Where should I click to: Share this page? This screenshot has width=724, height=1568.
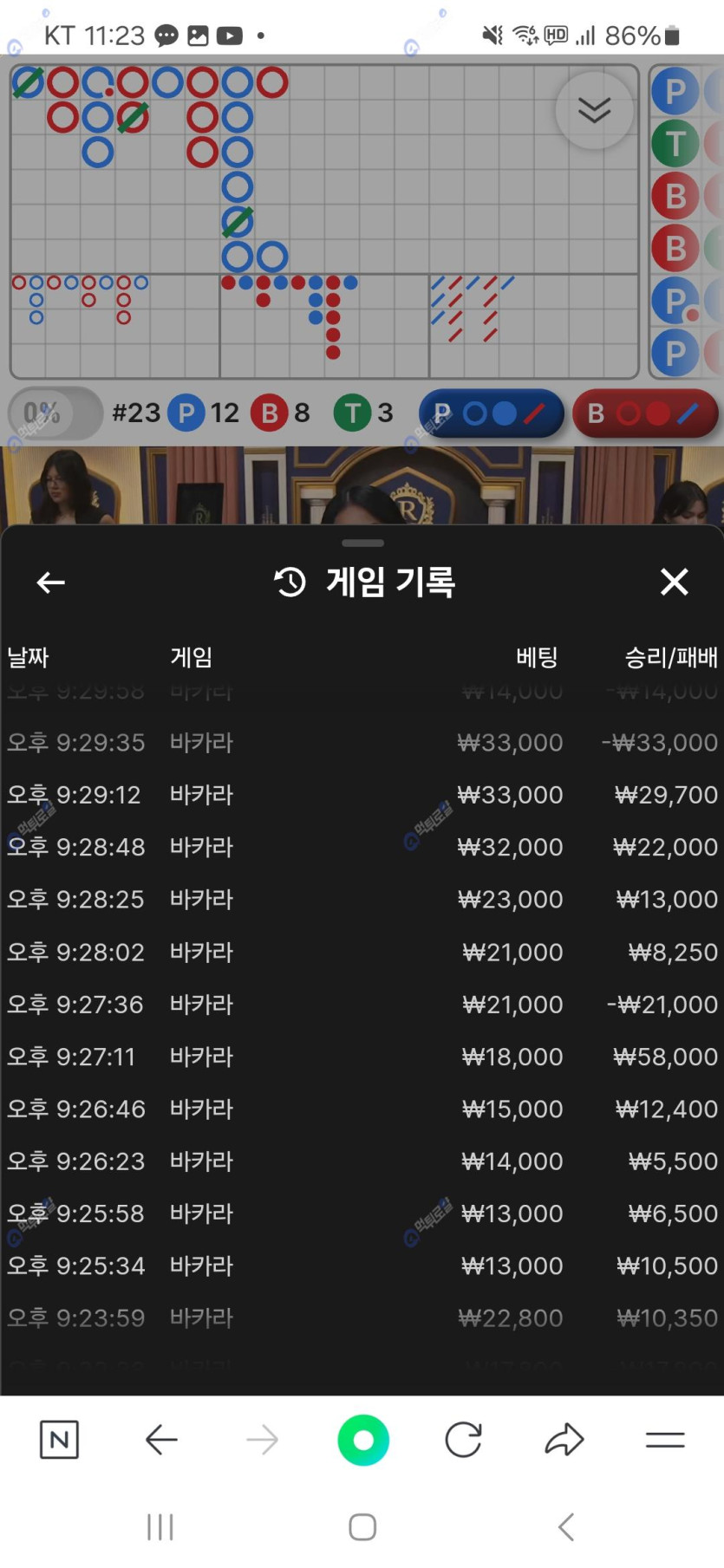click(x=564, y=1440)
